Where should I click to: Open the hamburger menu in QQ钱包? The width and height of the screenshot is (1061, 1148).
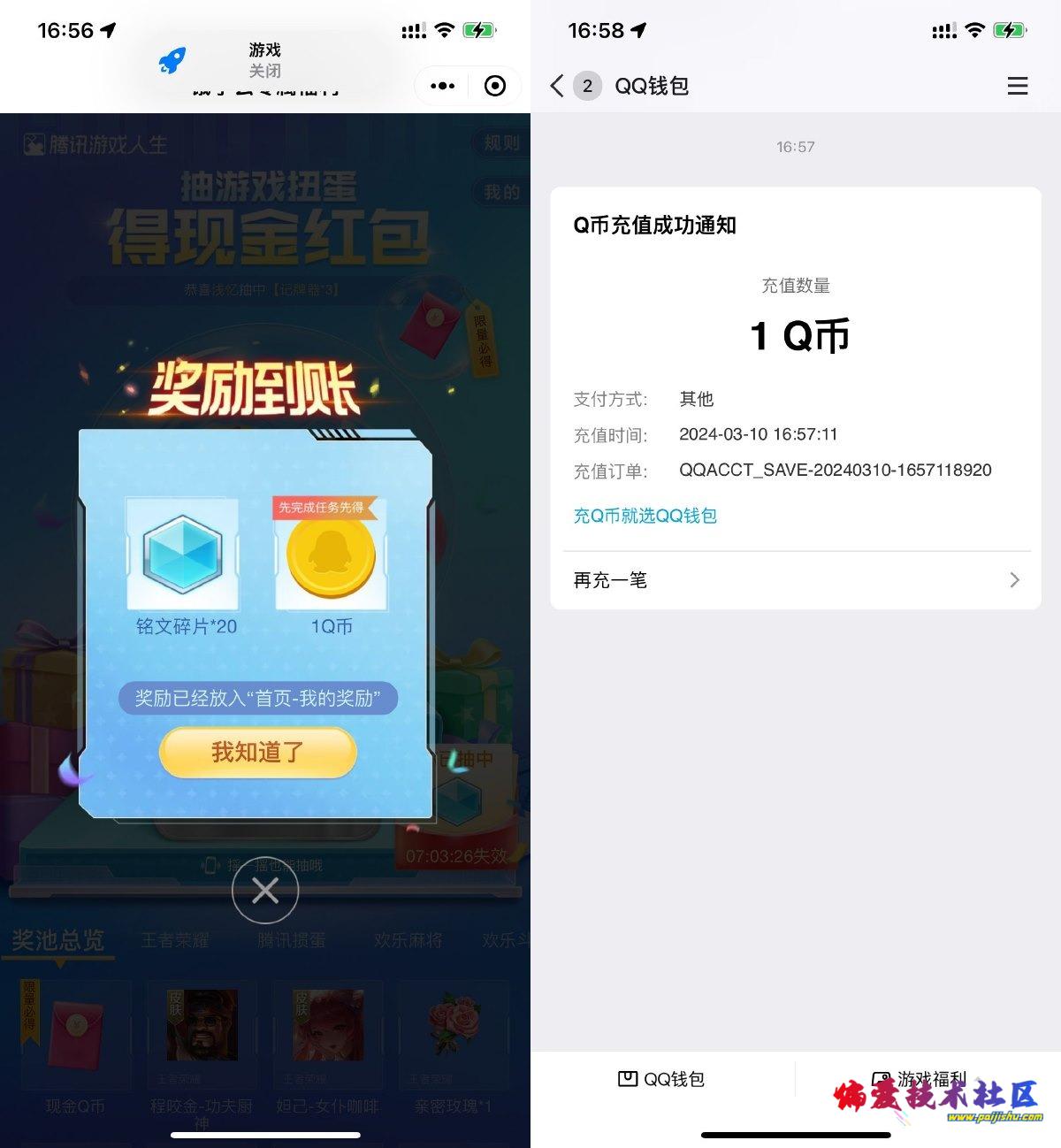click(x=1017, y=86)
